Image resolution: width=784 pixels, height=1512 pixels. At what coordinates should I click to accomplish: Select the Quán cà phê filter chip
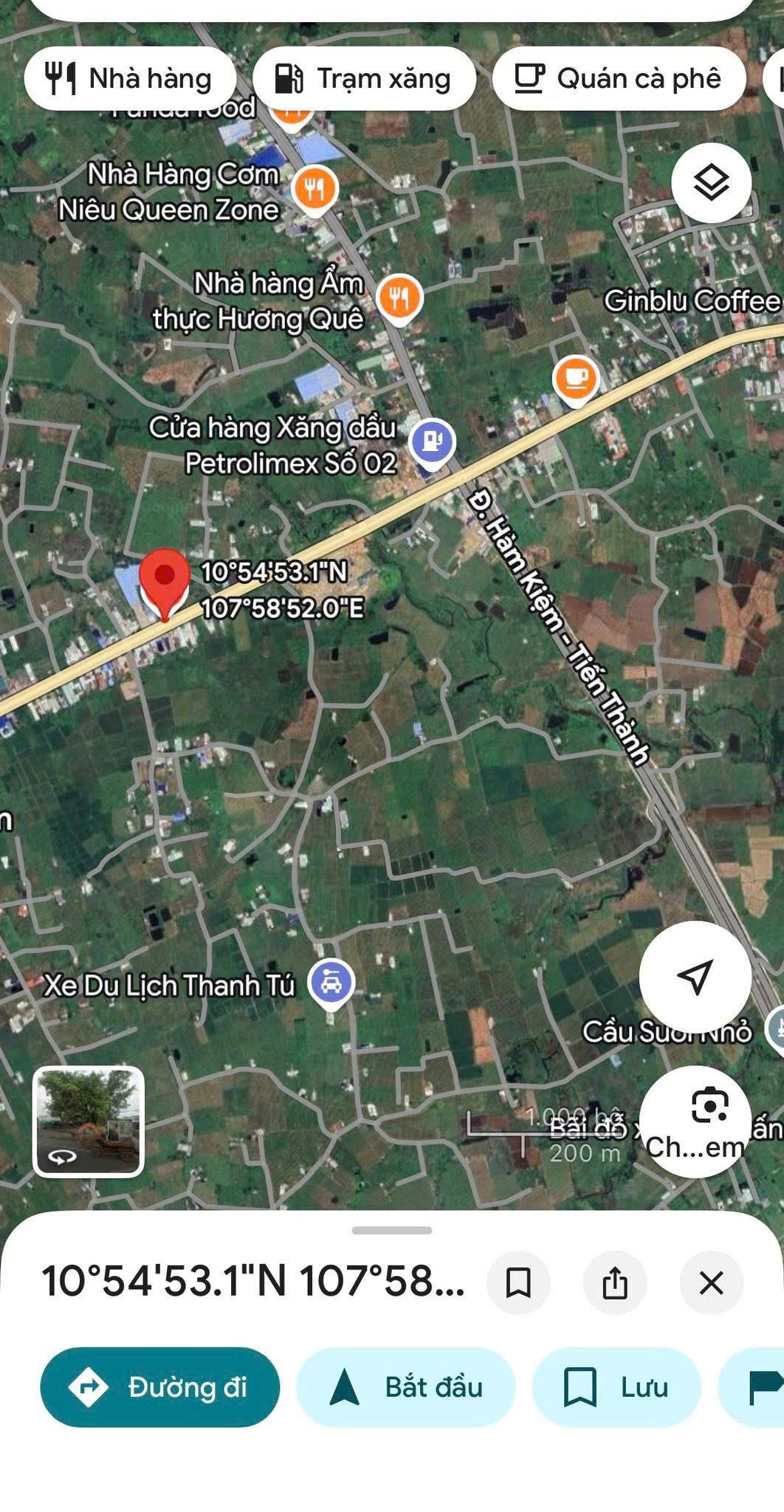click(619, 78)
